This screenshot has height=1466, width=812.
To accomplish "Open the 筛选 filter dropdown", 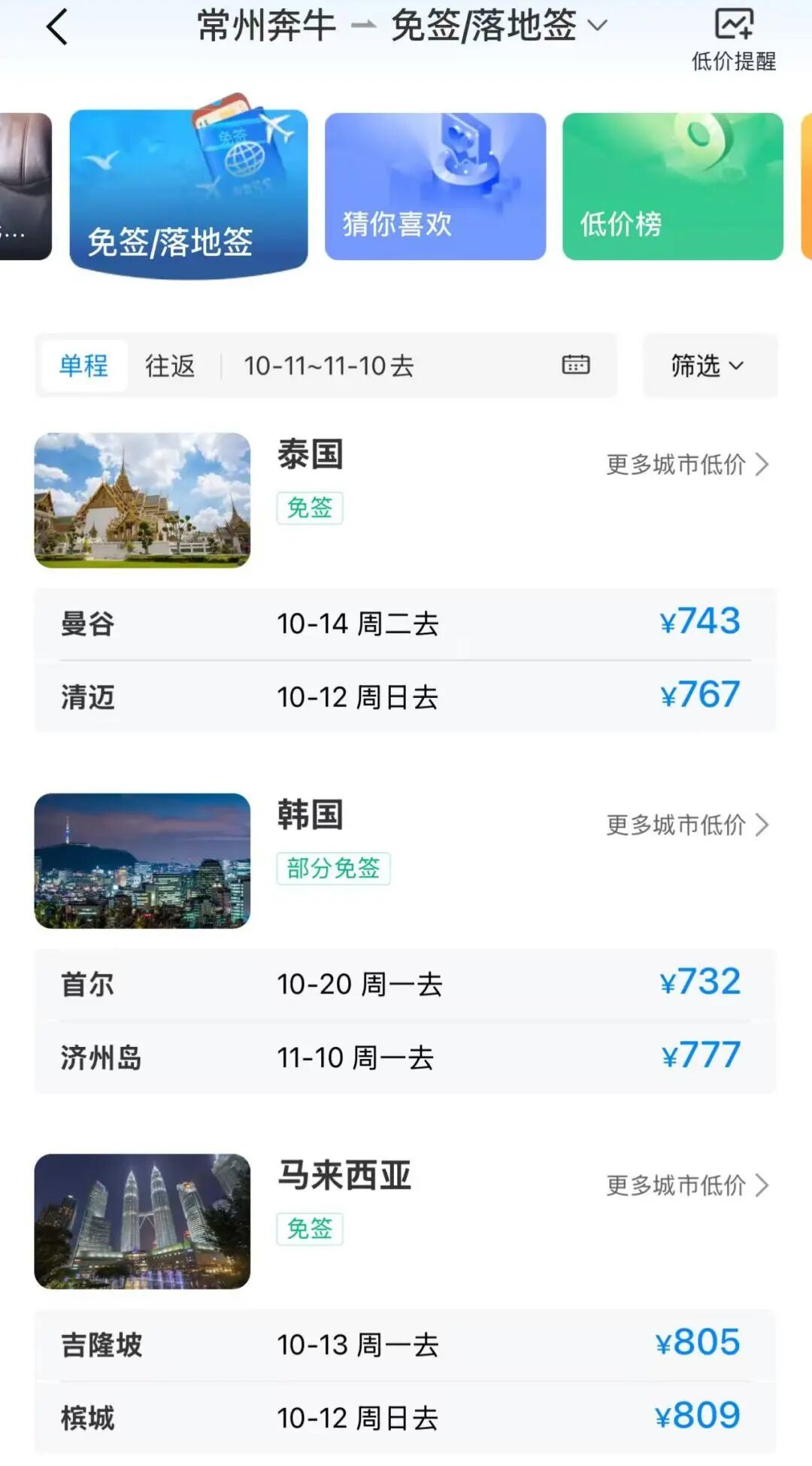I will 708,366.
